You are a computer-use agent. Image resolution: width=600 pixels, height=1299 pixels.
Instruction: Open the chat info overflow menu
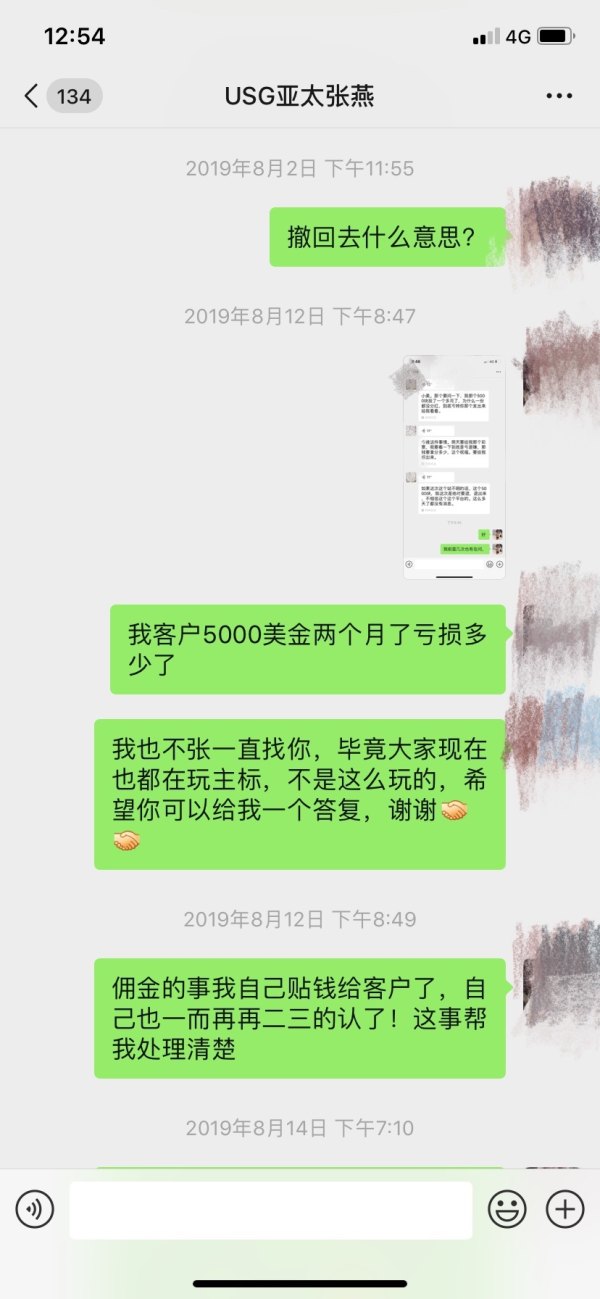[x=558, y=96]
